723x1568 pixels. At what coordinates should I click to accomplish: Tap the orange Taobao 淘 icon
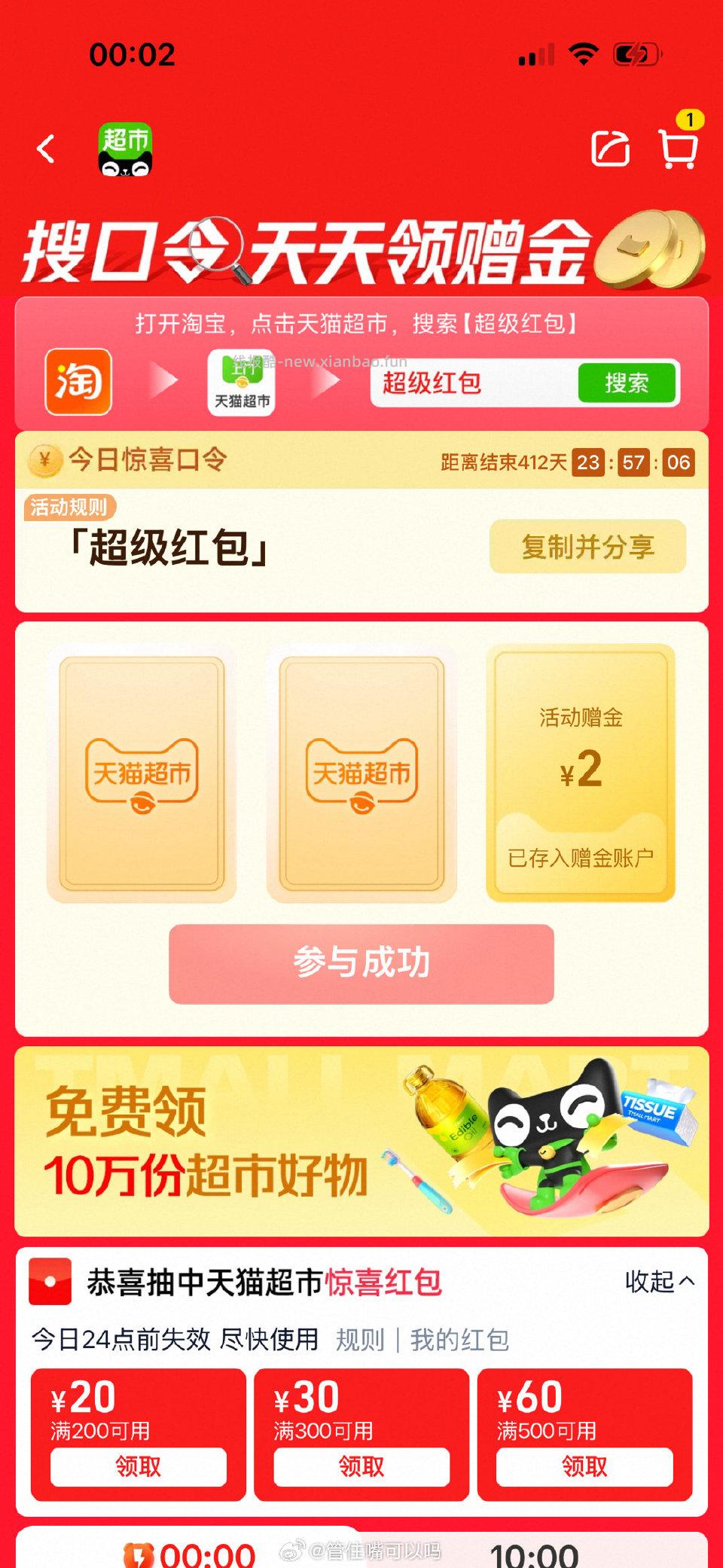pos(80,383)
